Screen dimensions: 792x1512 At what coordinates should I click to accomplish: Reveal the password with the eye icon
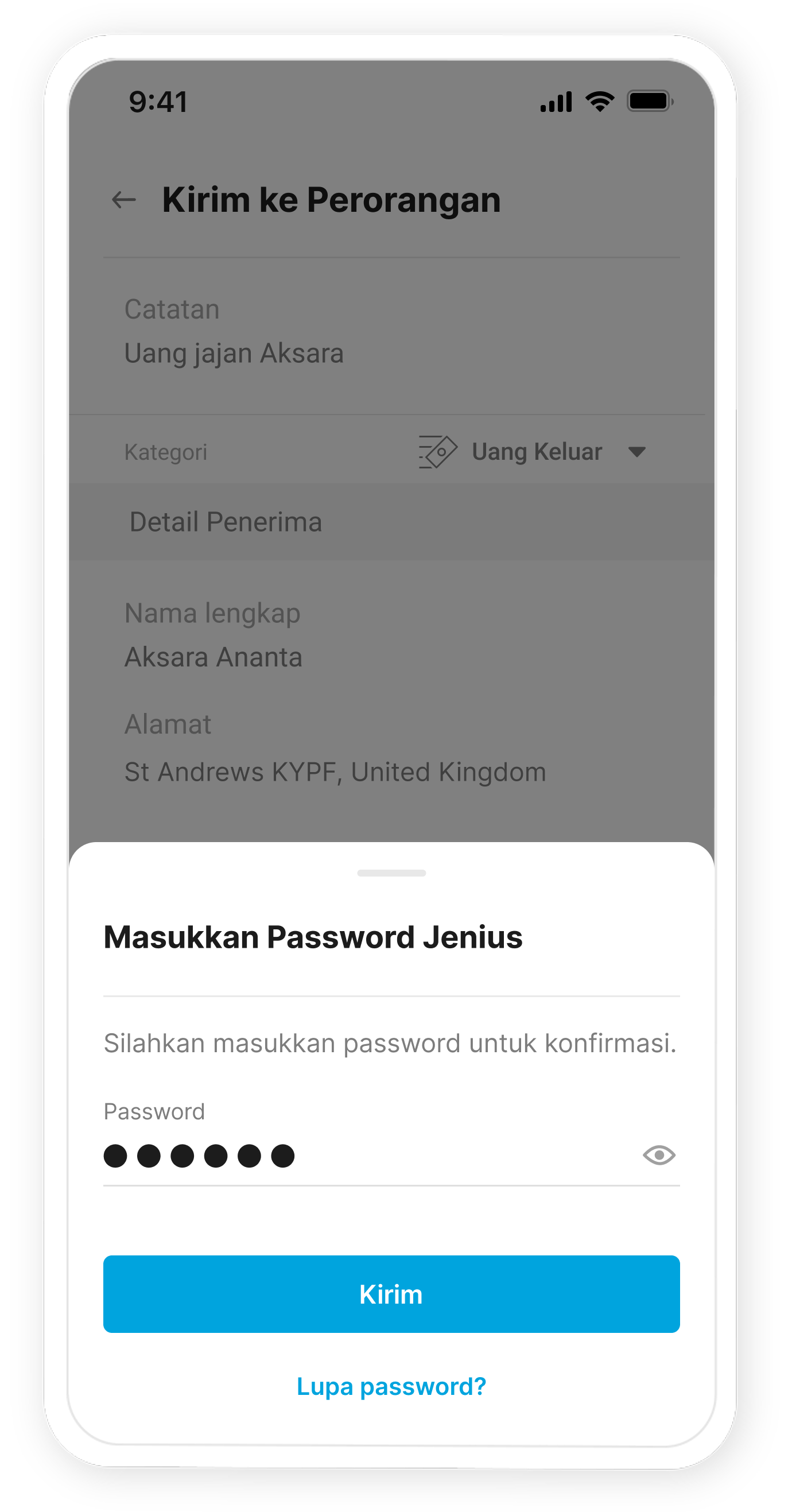pyautogui.click(x=659, y=1155)
